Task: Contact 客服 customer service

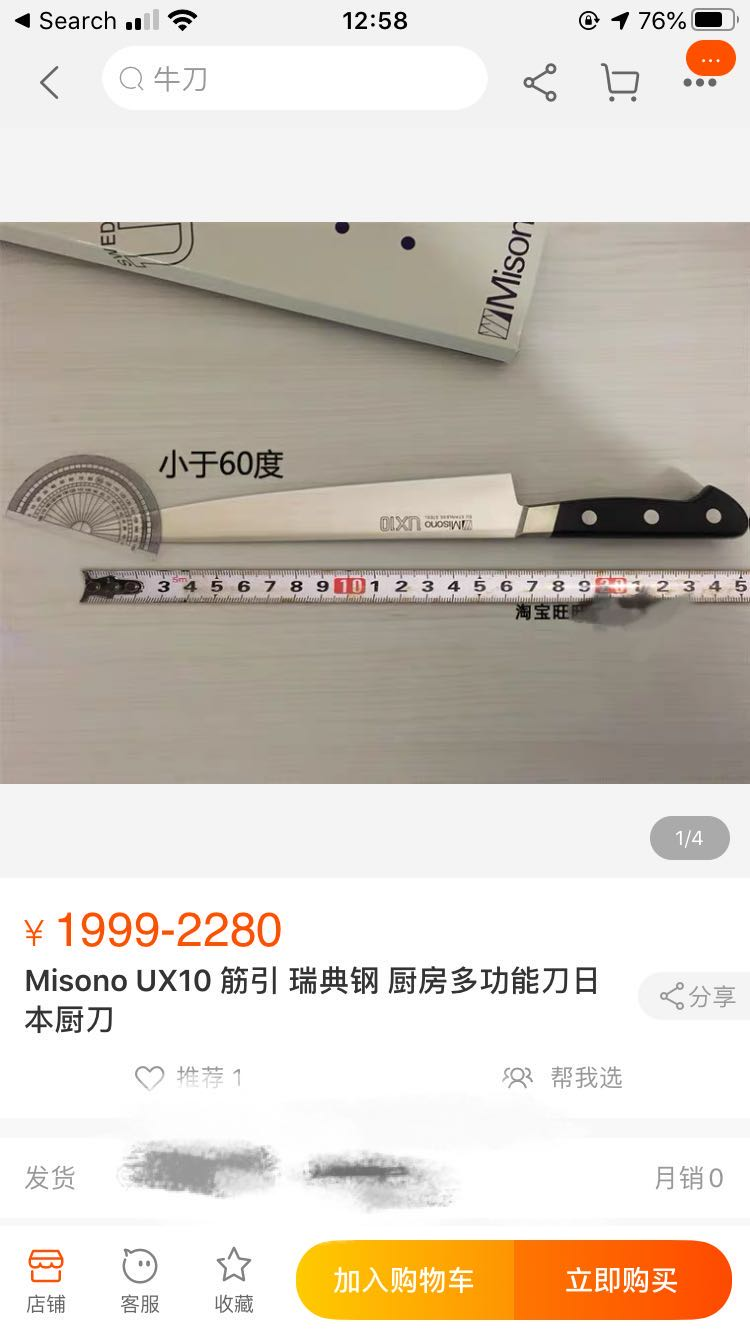Action: 140,1280
